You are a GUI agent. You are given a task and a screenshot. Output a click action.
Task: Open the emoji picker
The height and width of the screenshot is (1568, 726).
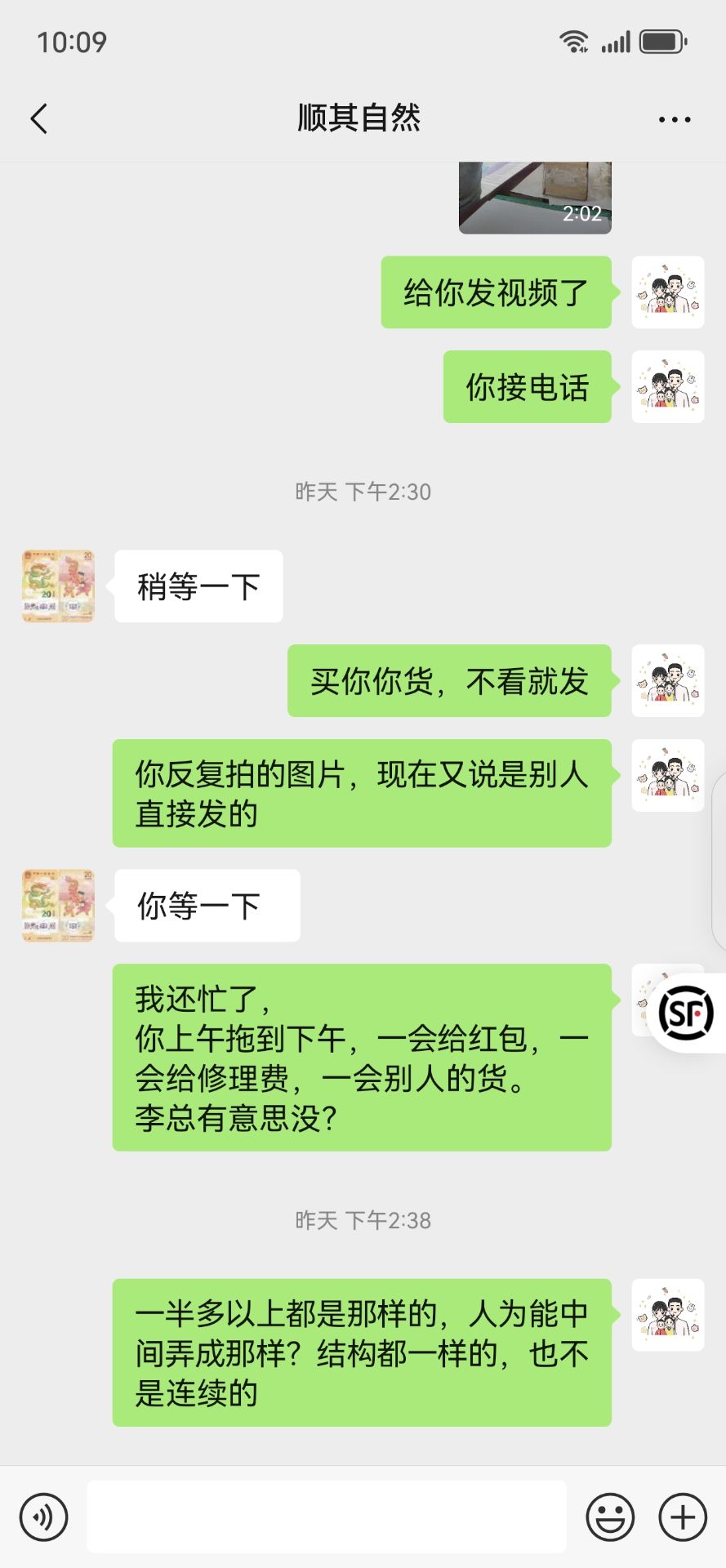(x=610, y=1517)
